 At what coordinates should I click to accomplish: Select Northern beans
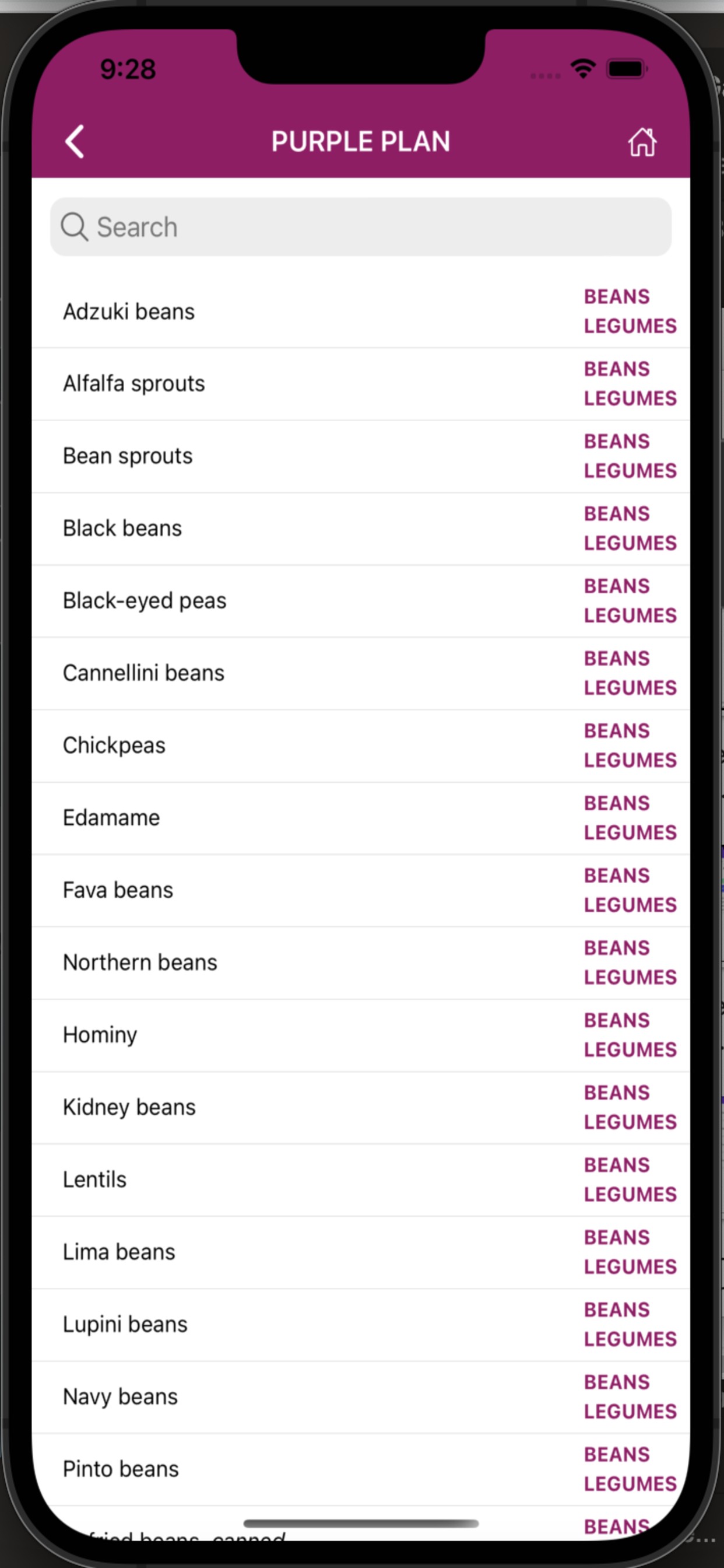click(x=140, y=963)
